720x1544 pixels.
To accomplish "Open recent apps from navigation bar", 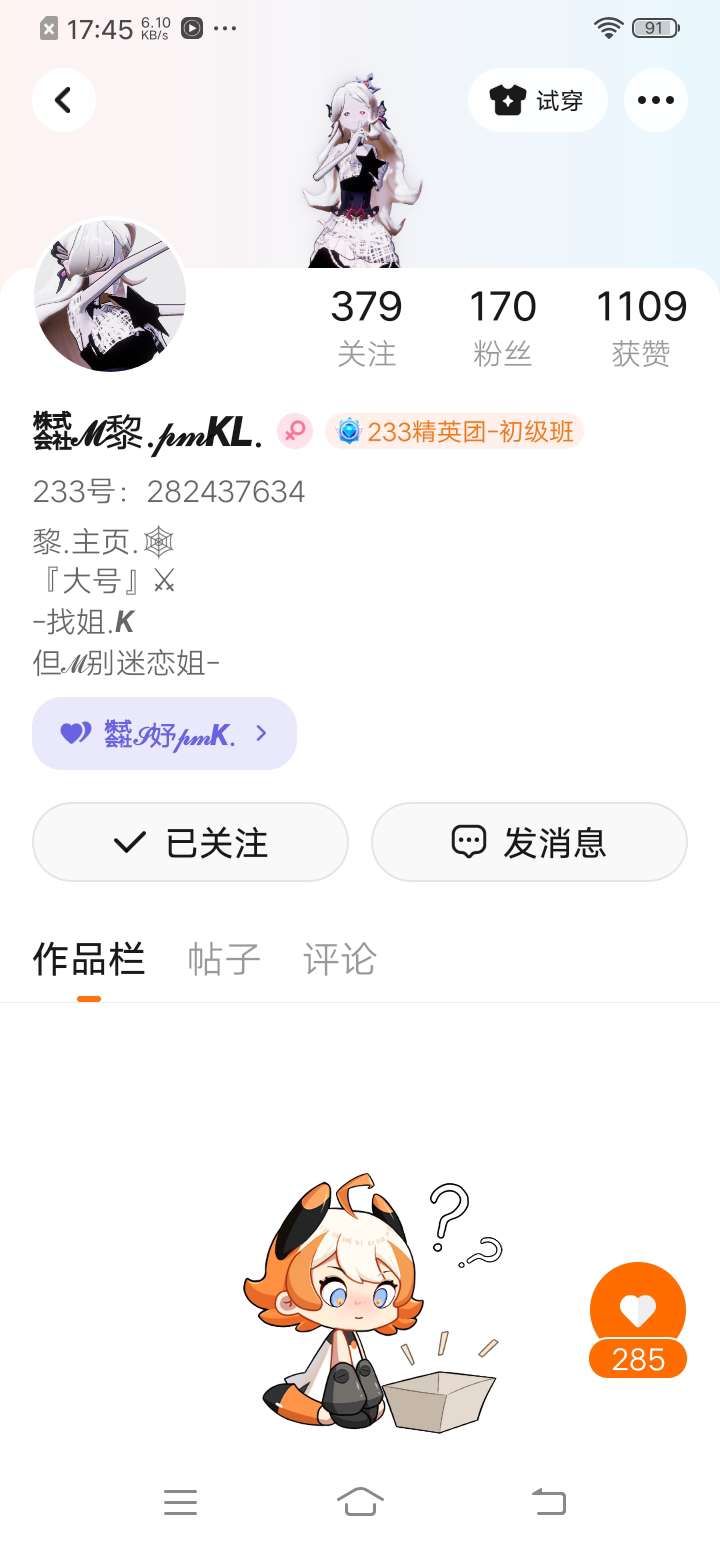I will [180, 1502].
